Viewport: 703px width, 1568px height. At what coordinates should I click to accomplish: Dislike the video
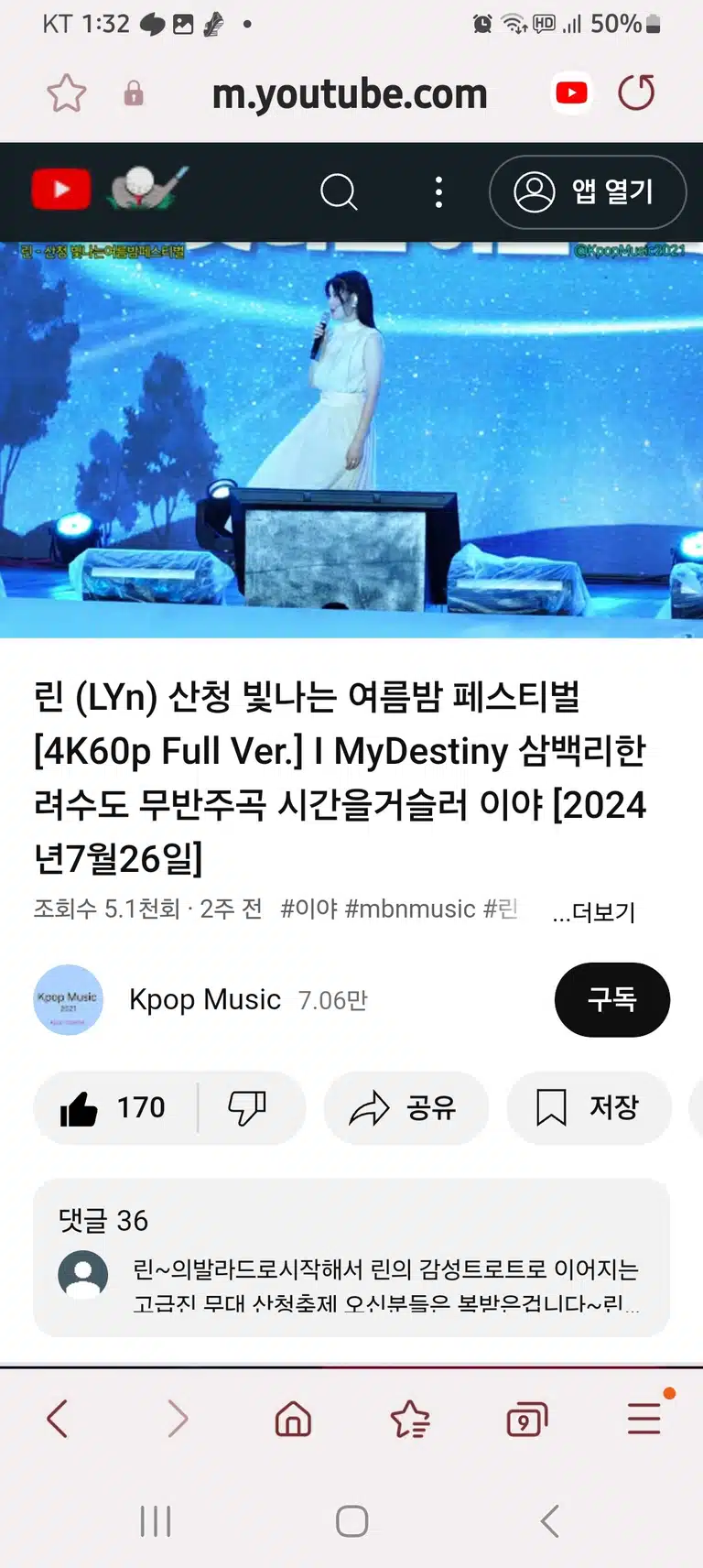pyautogui.click(x=247, y=1108)
